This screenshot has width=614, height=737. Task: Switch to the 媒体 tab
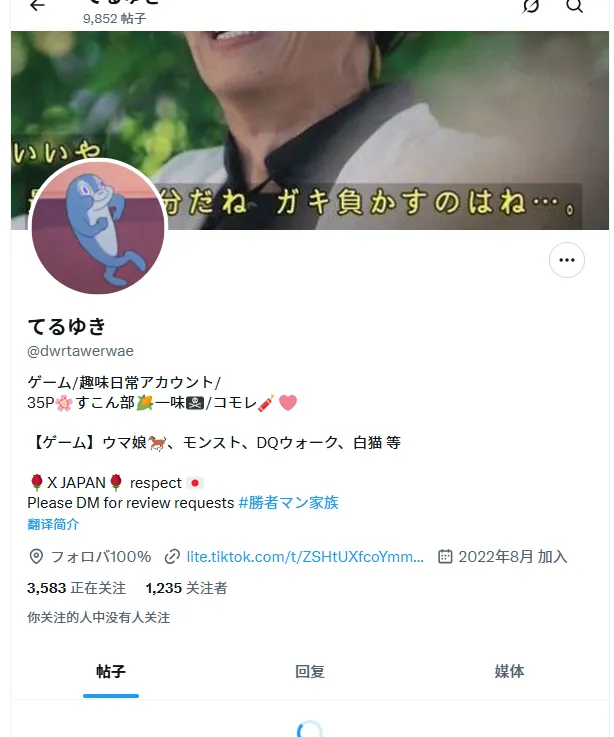[x=509, y=671]
